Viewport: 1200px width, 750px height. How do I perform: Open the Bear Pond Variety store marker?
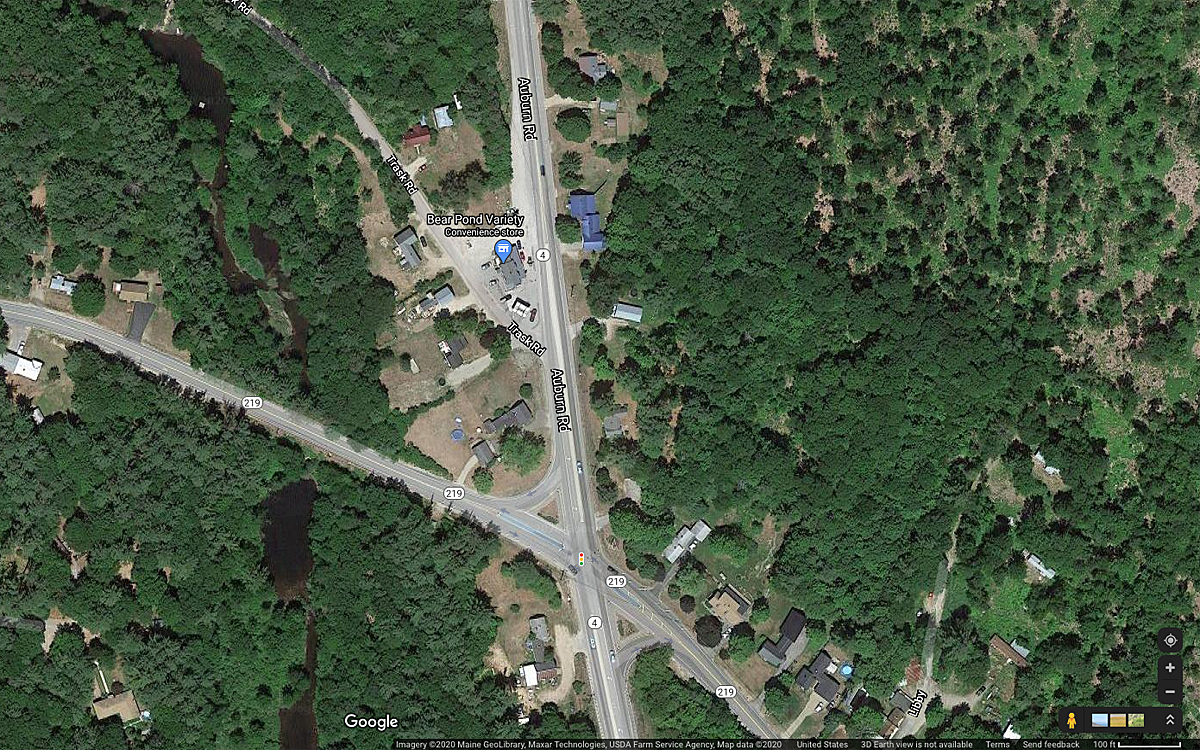pyautogui.click(x=505, y=248)
